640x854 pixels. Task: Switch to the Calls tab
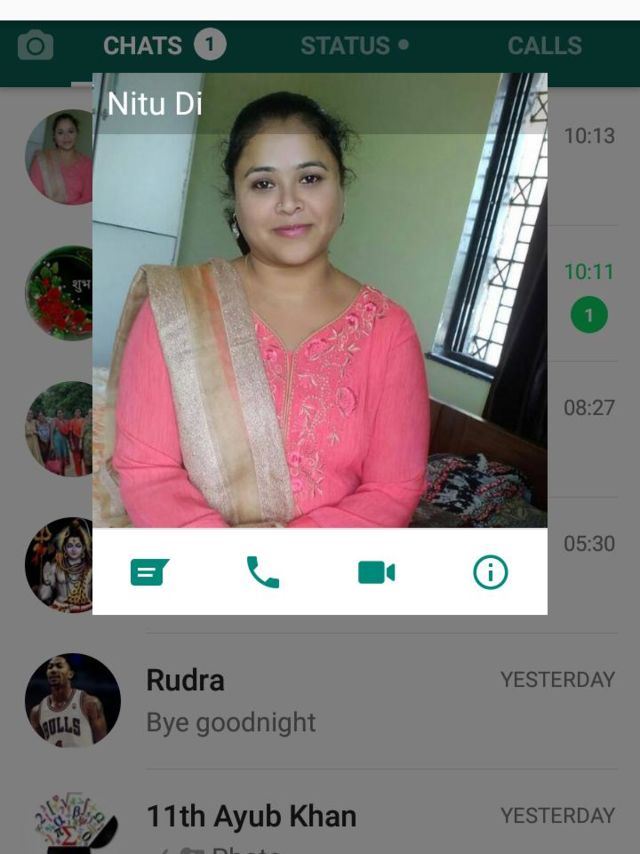pyautogui.click(x=544, y=46)
